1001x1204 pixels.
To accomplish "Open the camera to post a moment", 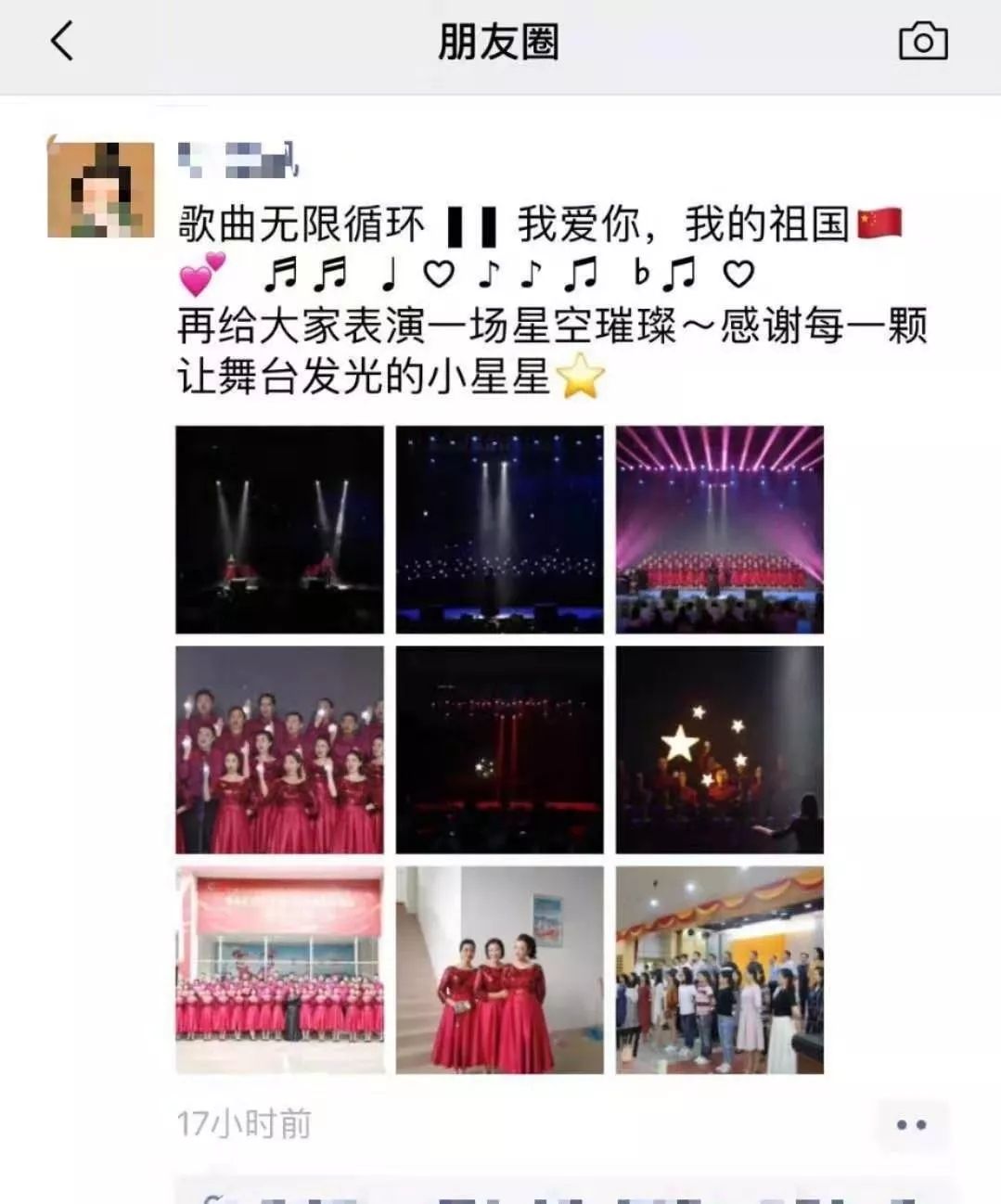I will 922,42.
